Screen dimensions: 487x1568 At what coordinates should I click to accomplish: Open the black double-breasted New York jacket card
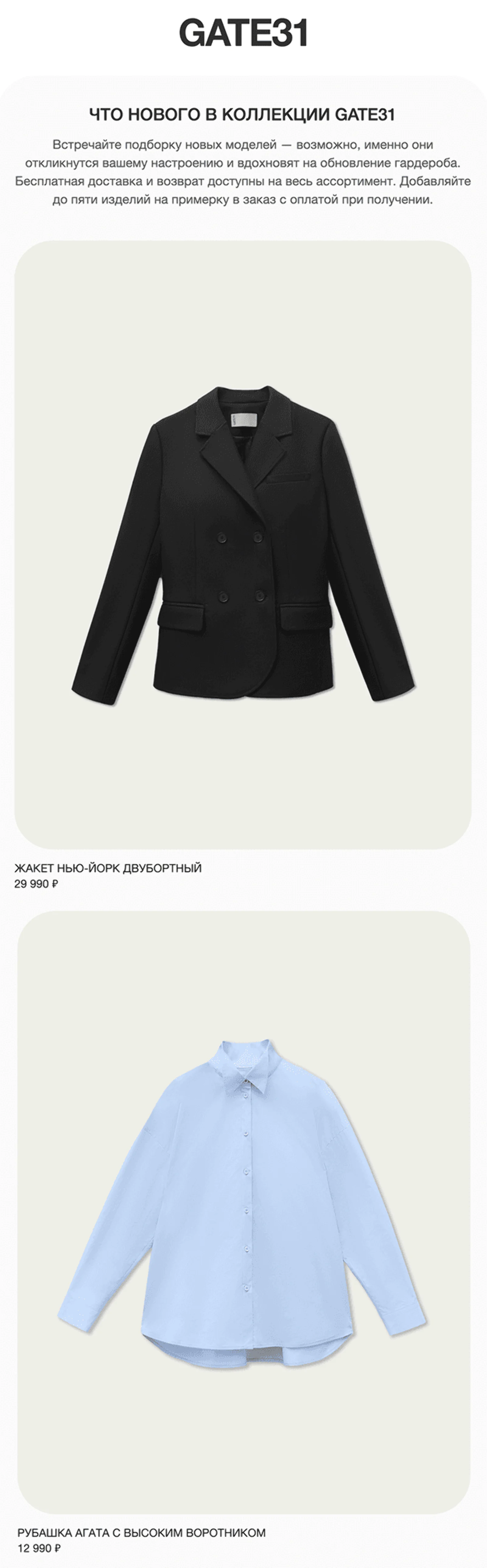pos(243,544)
